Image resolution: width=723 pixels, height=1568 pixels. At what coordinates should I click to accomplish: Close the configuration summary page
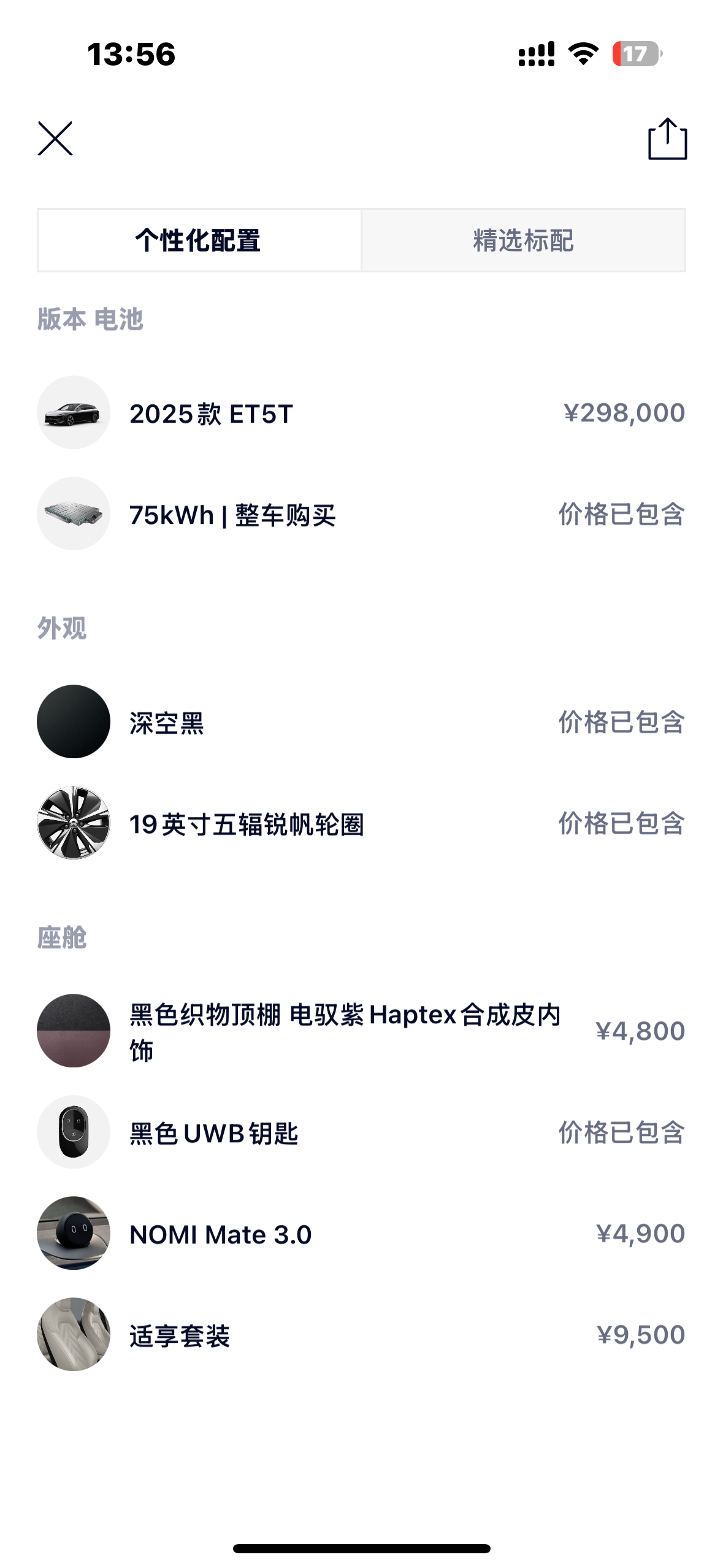[x=55, y=139]
